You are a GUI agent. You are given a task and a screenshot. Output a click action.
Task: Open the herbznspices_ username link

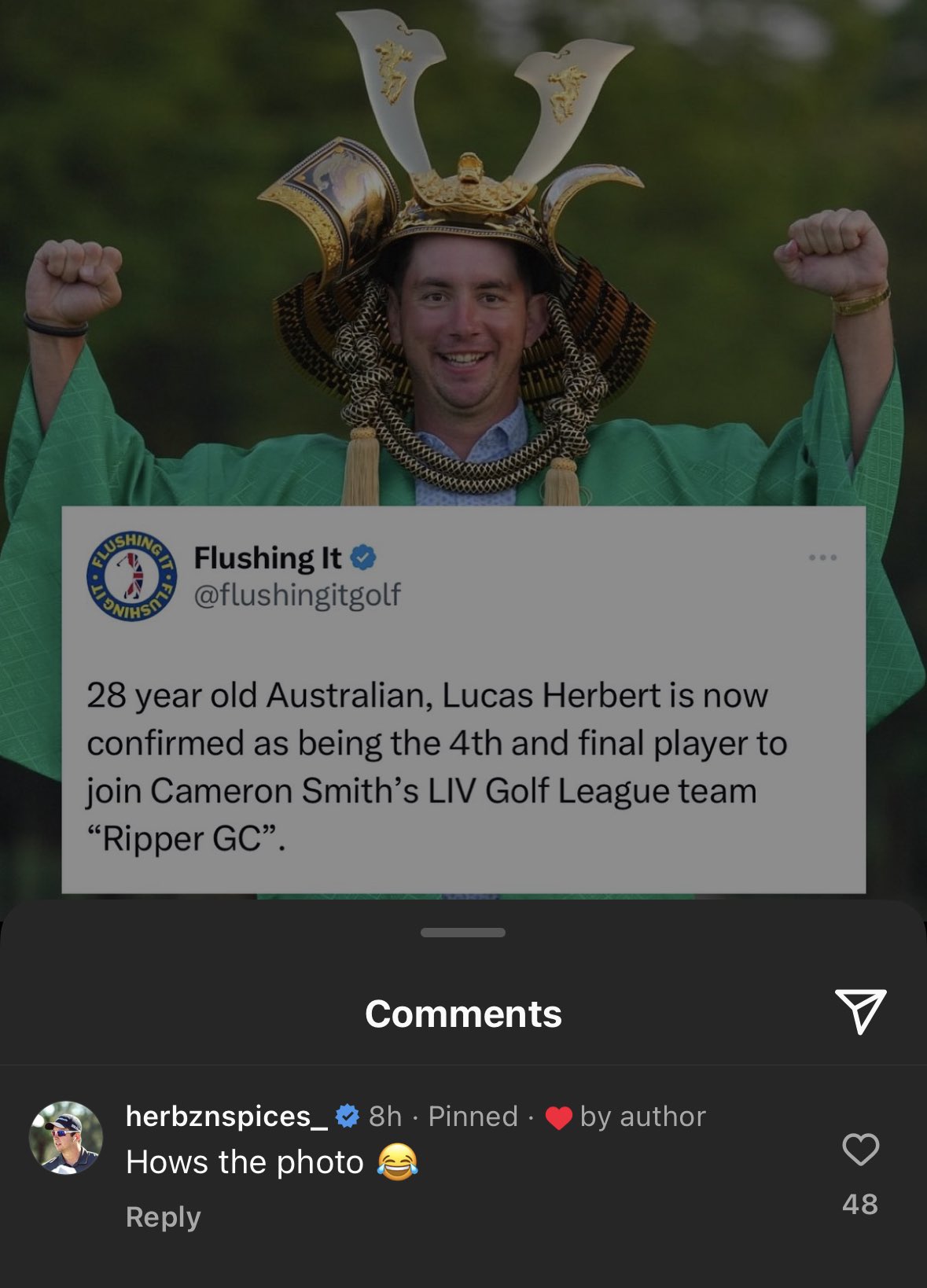coord(226,1116)
